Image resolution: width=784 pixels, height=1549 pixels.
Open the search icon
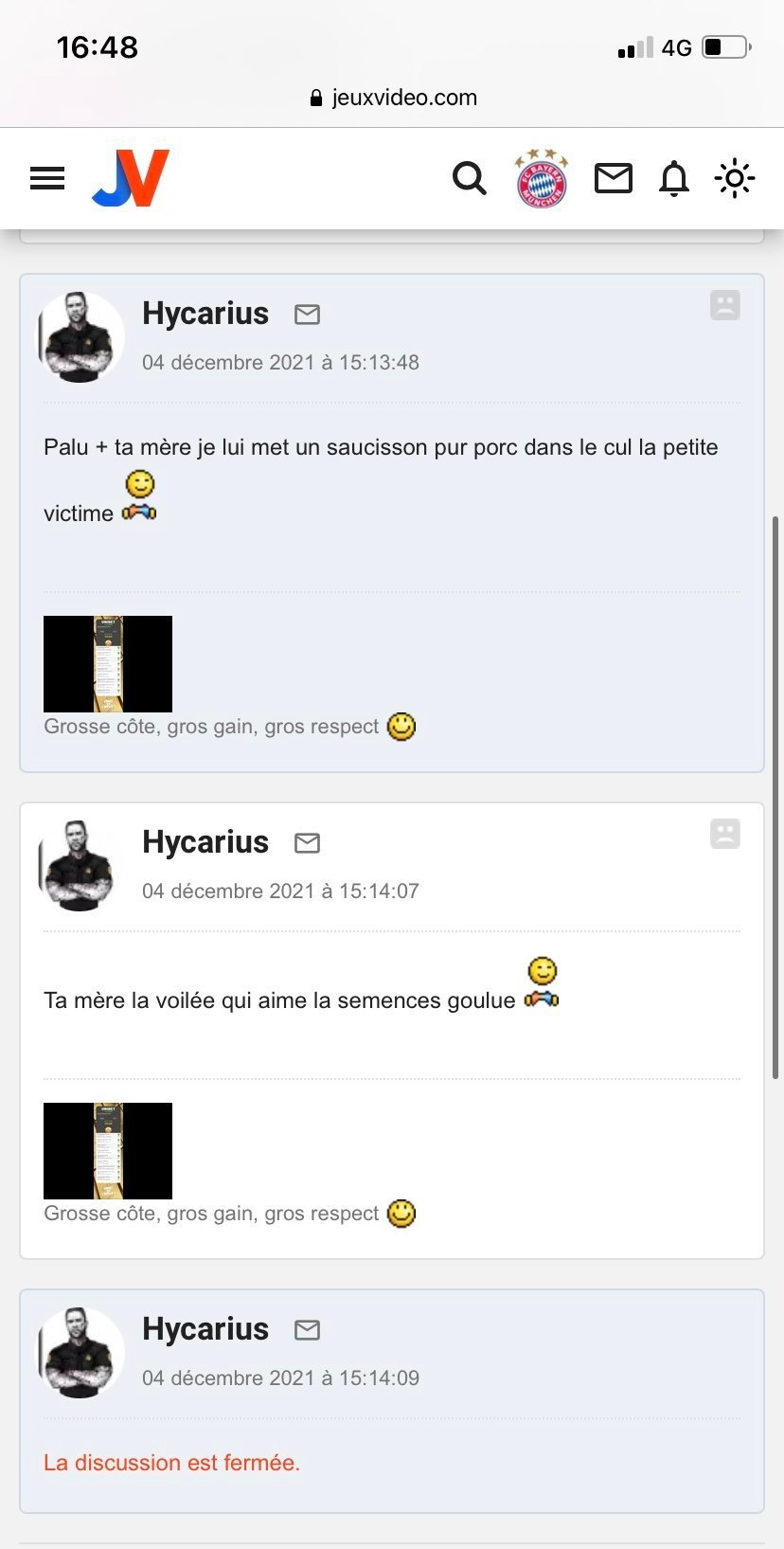click(x=469, y=178)
